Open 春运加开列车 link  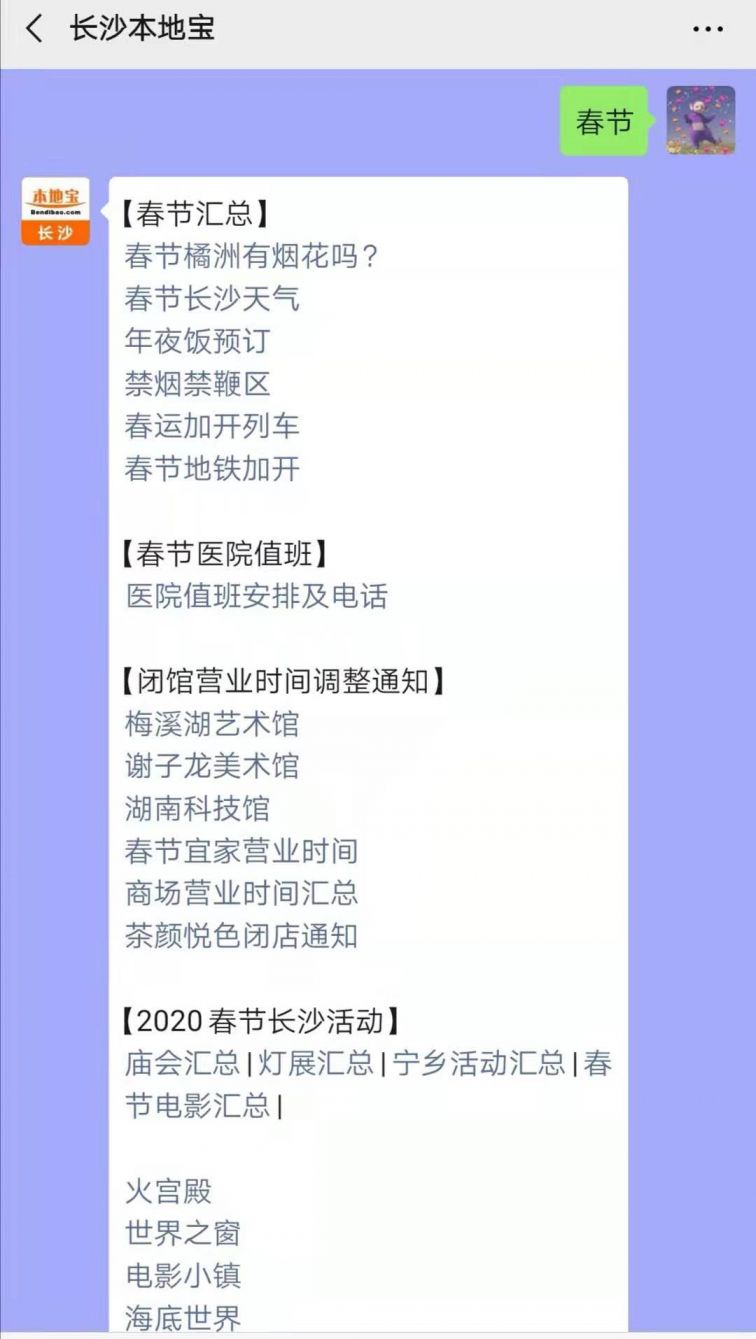click(x=212, y=426)
